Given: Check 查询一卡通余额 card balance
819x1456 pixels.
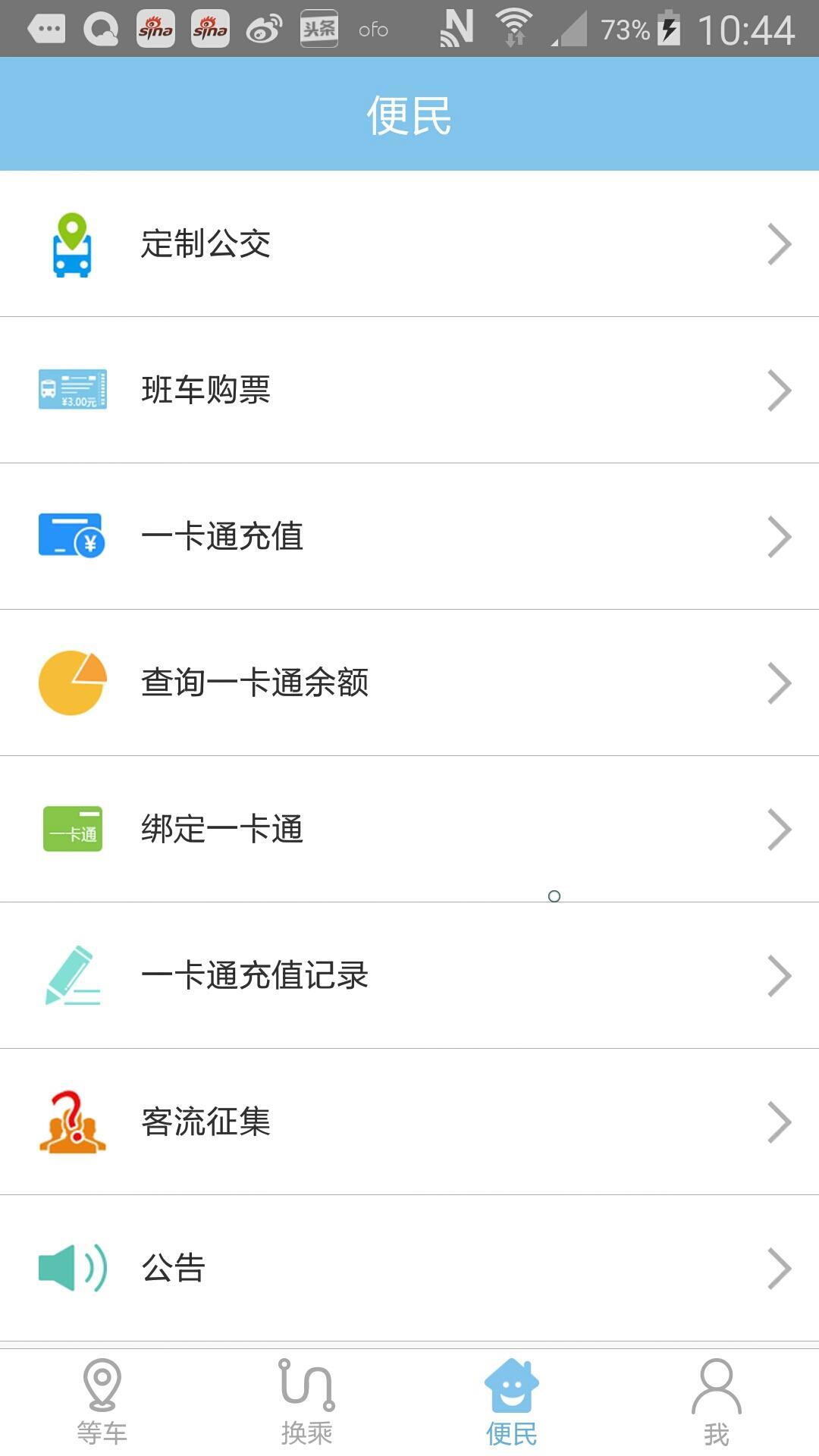Looking at the screenshot, I should pos(409,683).
